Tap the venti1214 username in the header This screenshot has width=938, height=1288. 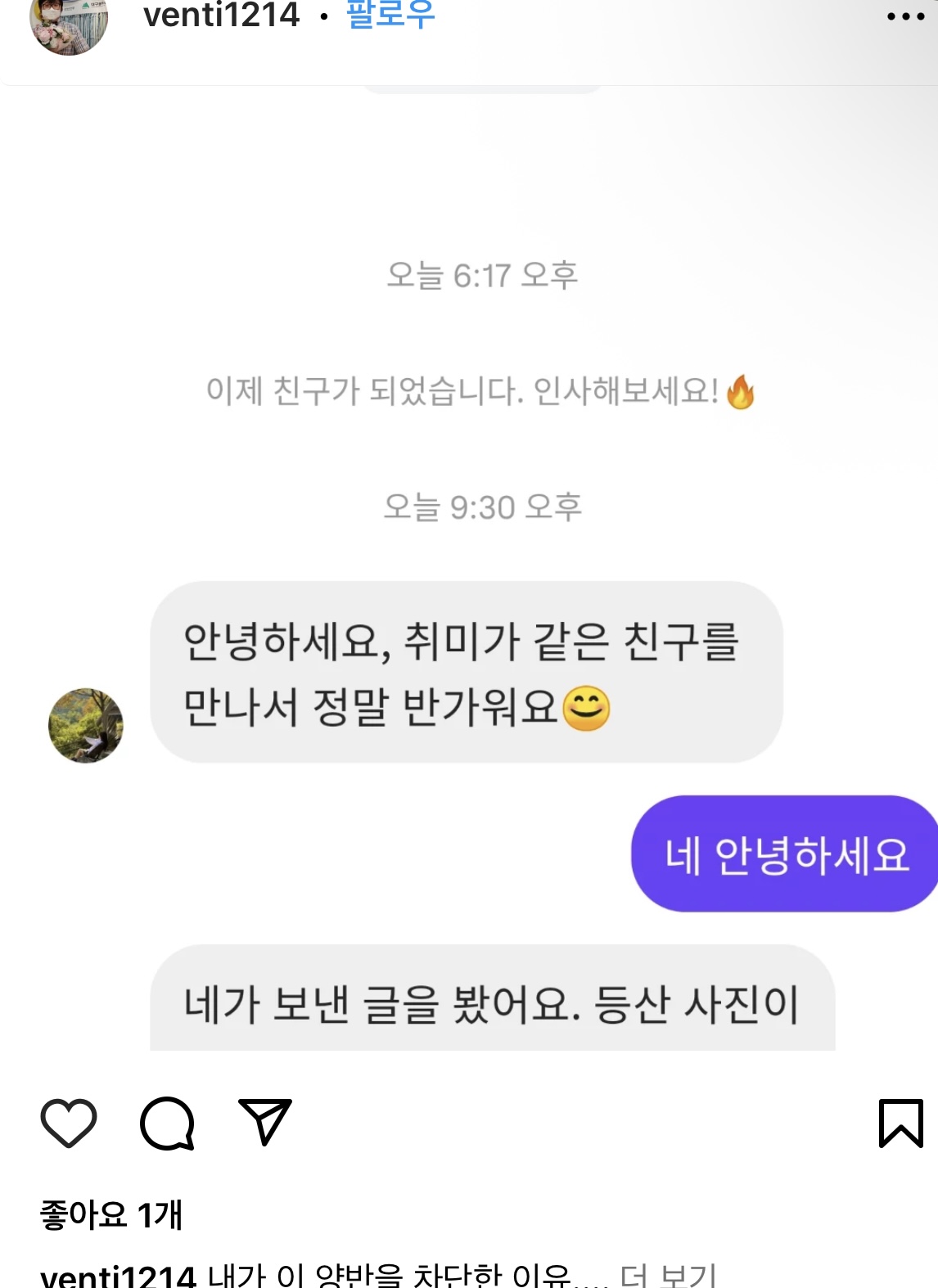[221, 15]
